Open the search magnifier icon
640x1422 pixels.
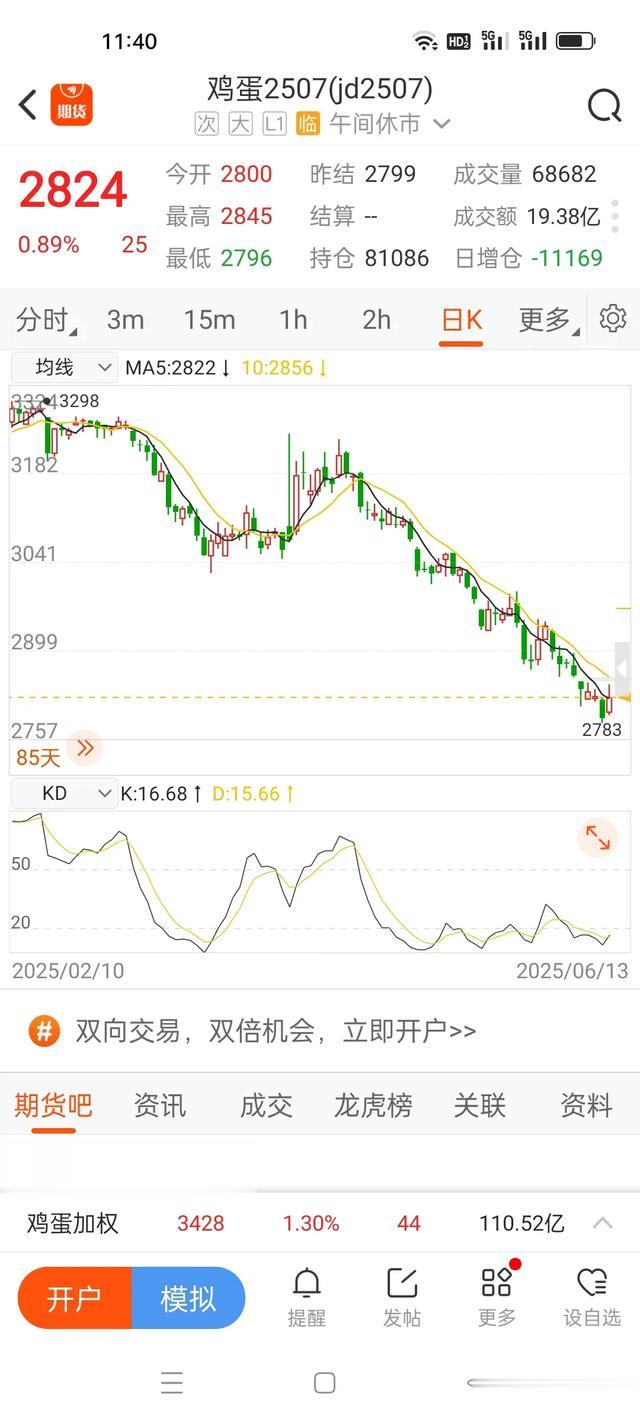point(604,105)
